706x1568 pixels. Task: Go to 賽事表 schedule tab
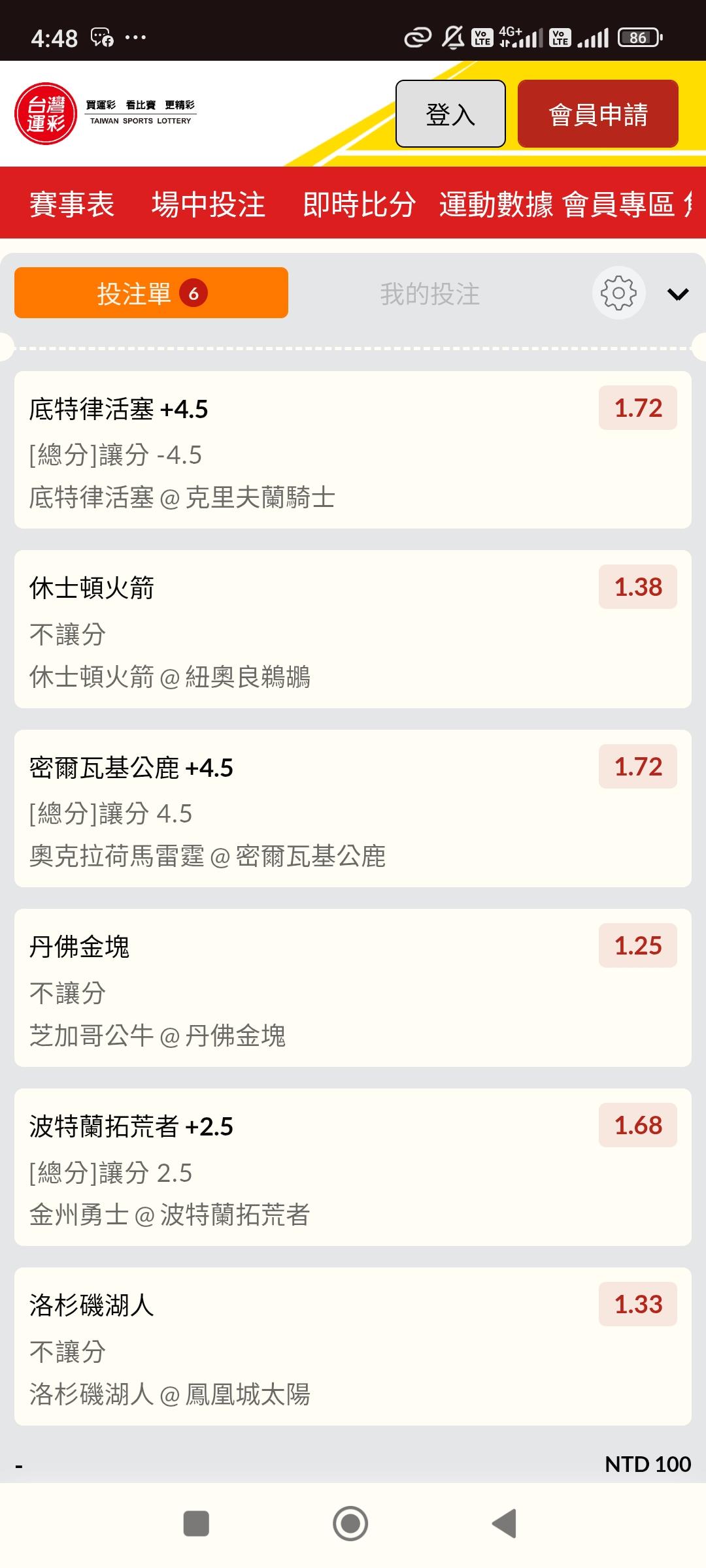point(72,204)
